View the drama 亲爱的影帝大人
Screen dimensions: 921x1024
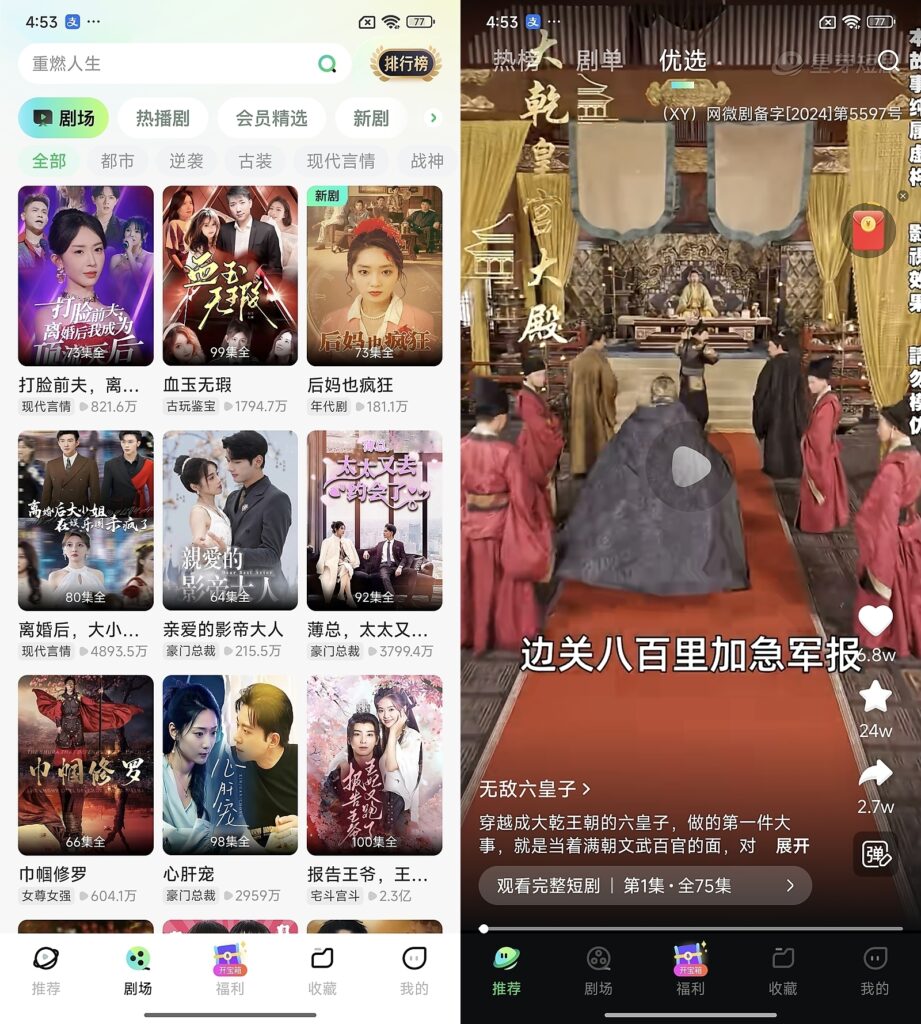click(x=230, y=520)
